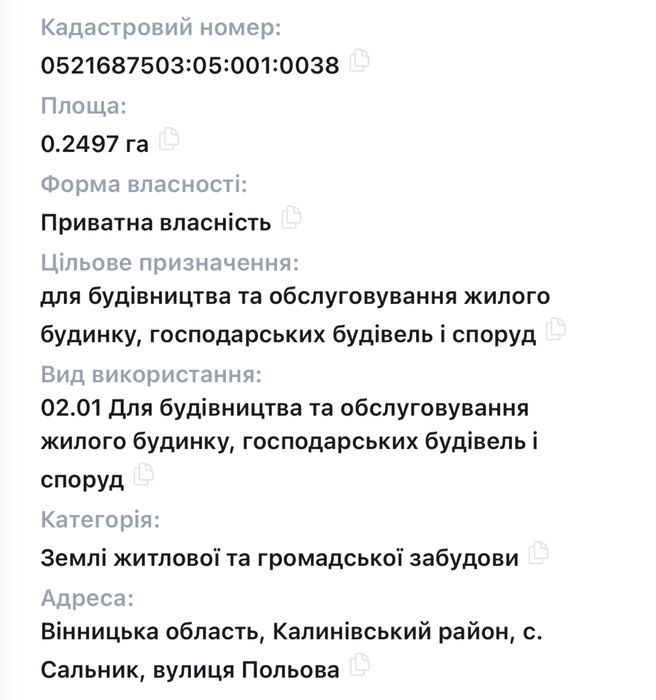Copy the address in с. Сальник
This screenshot has height=700, width=656.
click(x=359, y=664)
